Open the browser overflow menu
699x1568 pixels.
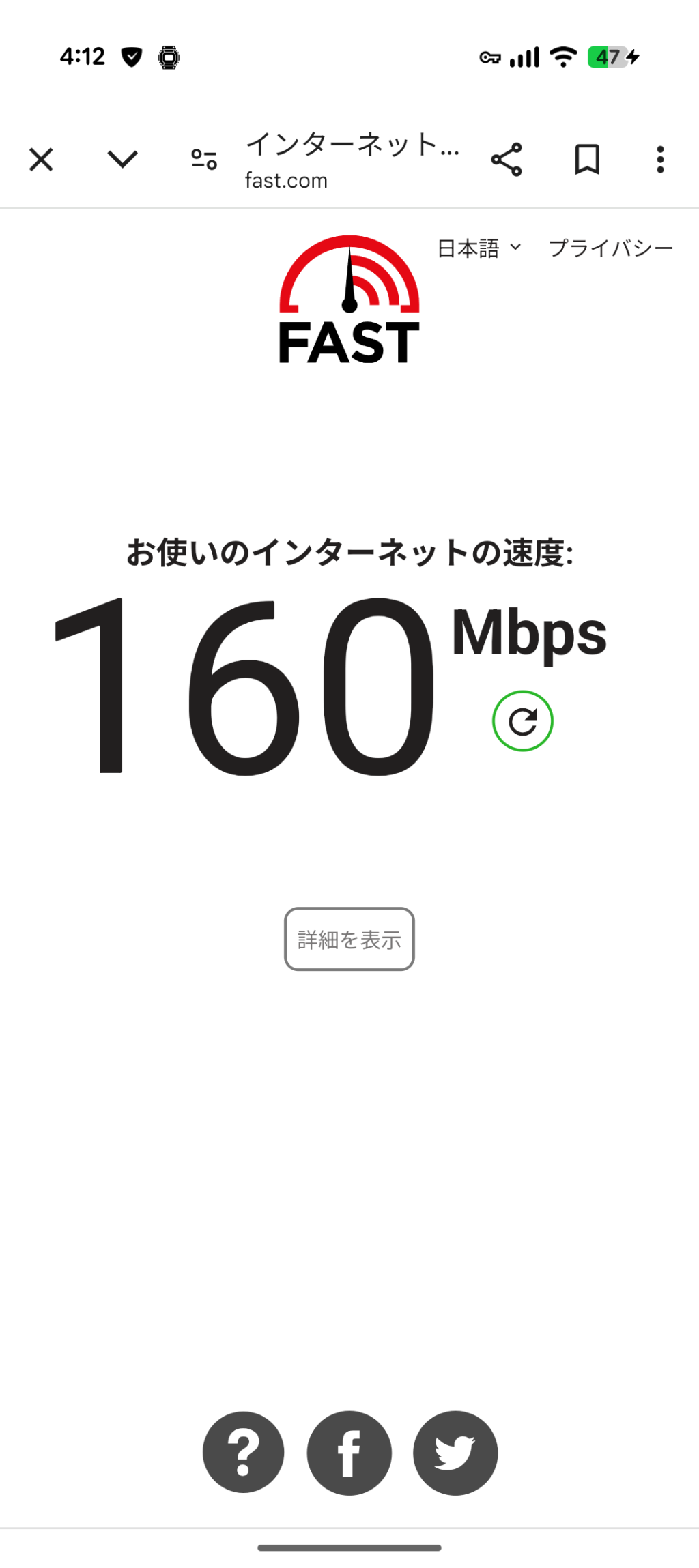point(660,160)
